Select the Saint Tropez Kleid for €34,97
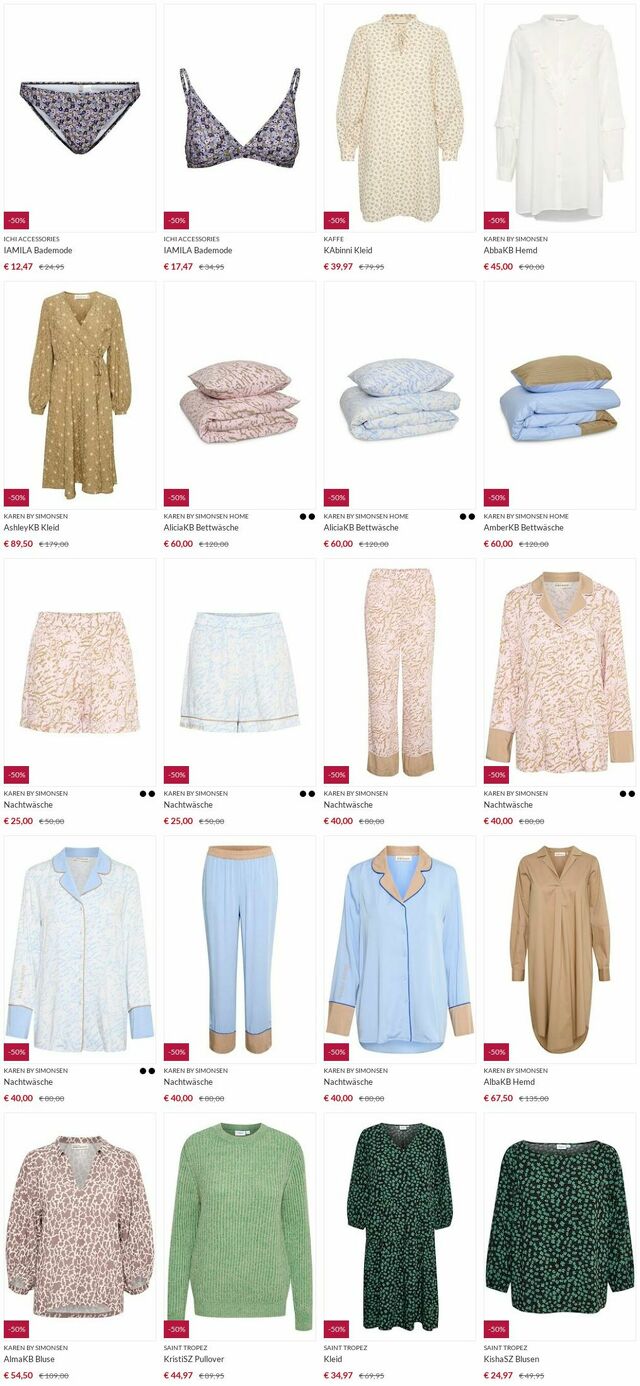 coord(399,1226)
